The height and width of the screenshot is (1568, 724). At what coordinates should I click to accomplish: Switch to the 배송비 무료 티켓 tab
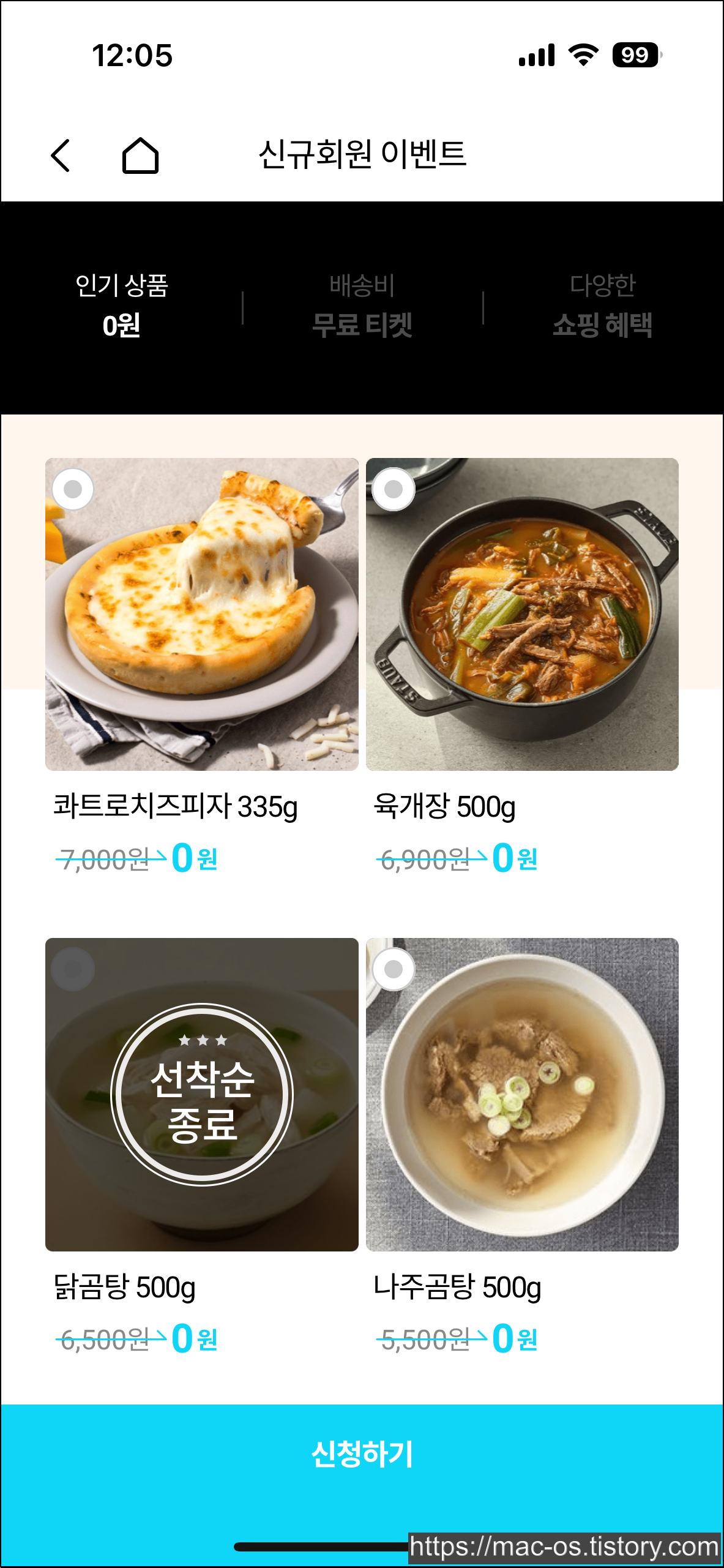(x=362, y=306)
